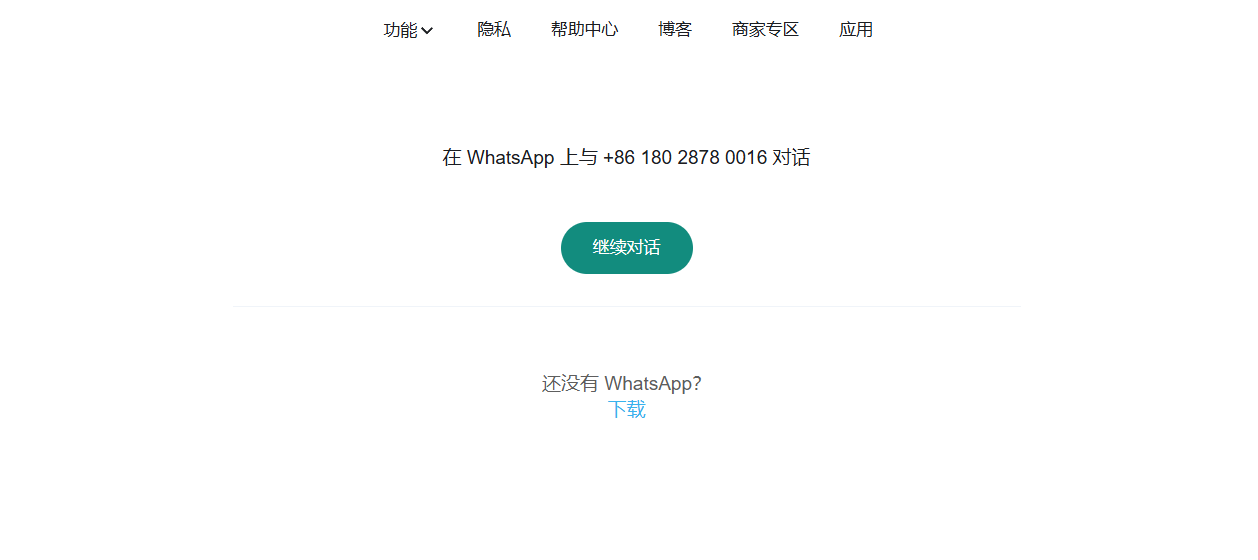Open the 博客 link
This screenshot has height=560, width=1258.
click(x=675, y=30)
